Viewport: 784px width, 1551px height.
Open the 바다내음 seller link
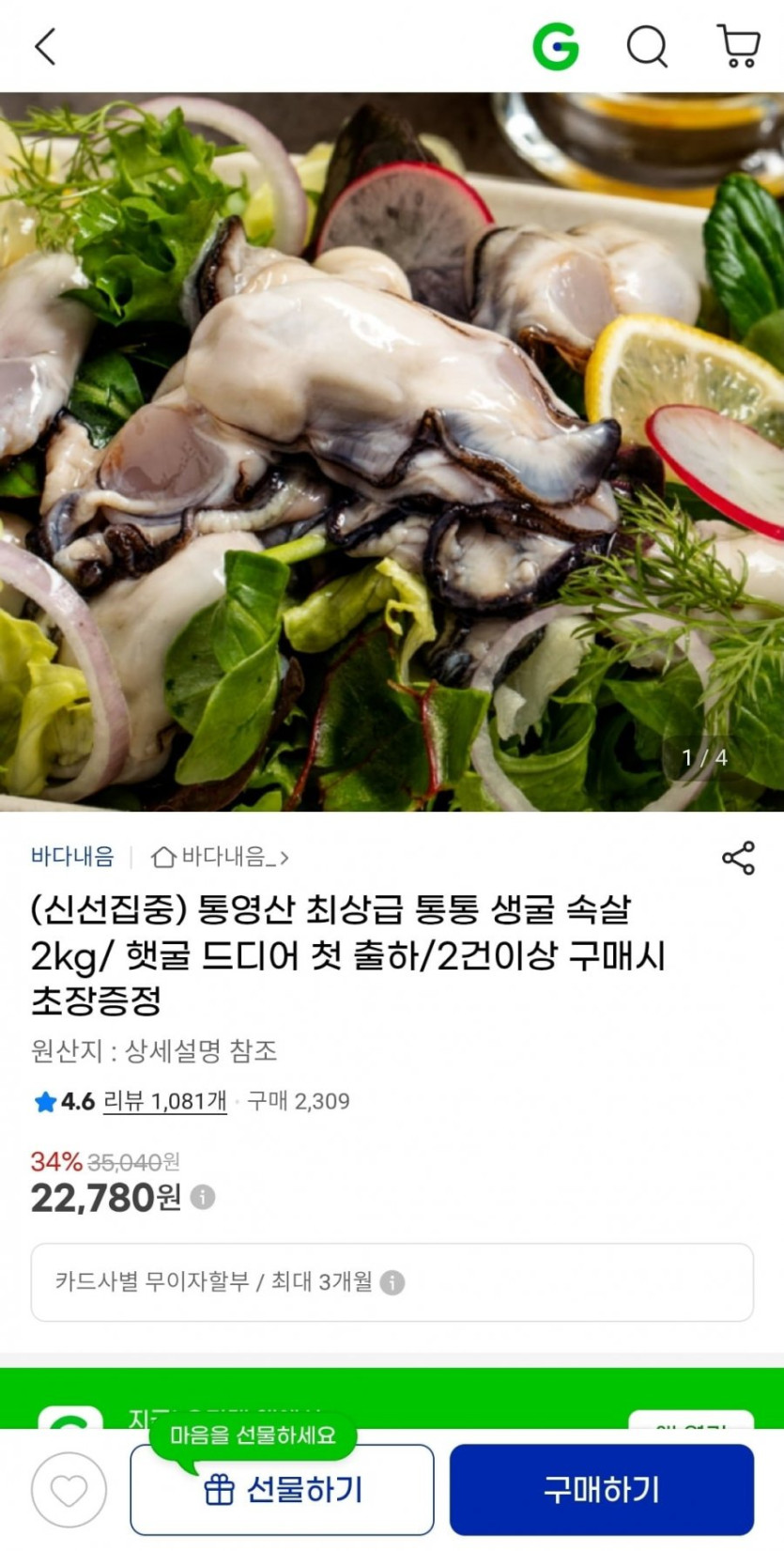[x=72, y=857]
